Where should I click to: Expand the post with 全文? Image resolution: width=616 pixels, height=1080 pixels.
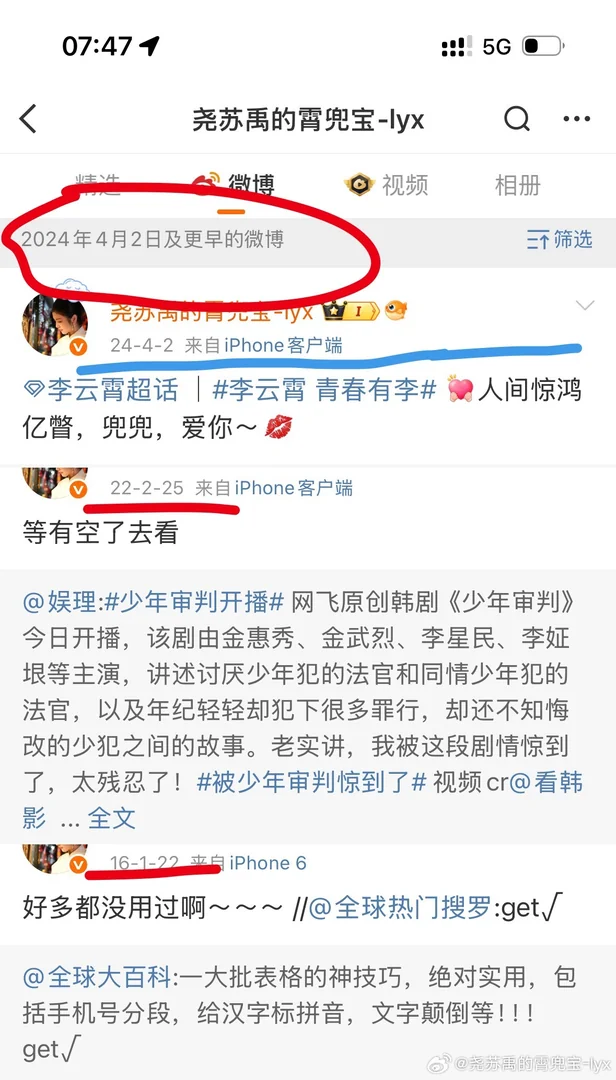click(111, 817)
